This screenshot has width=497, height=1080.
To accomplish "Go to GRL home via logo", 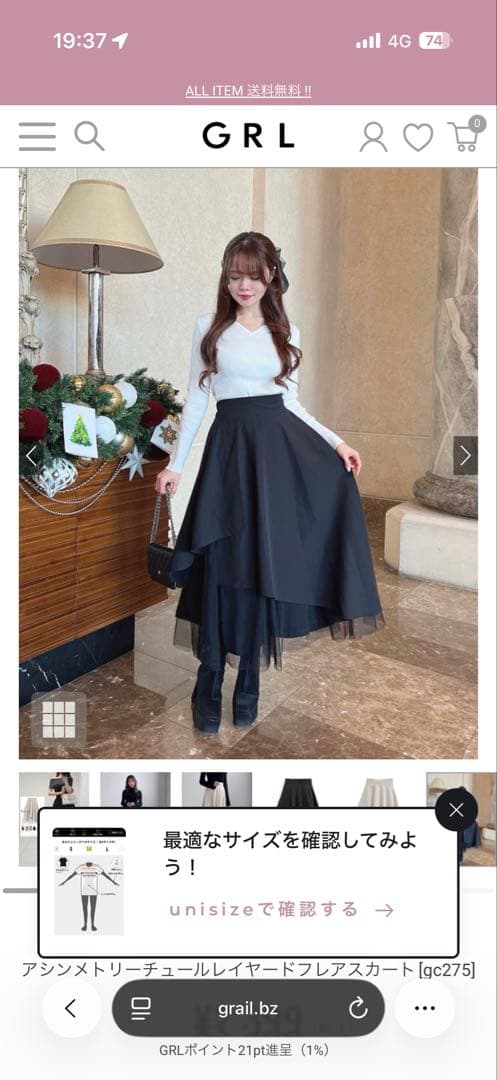I will (248, 136).
